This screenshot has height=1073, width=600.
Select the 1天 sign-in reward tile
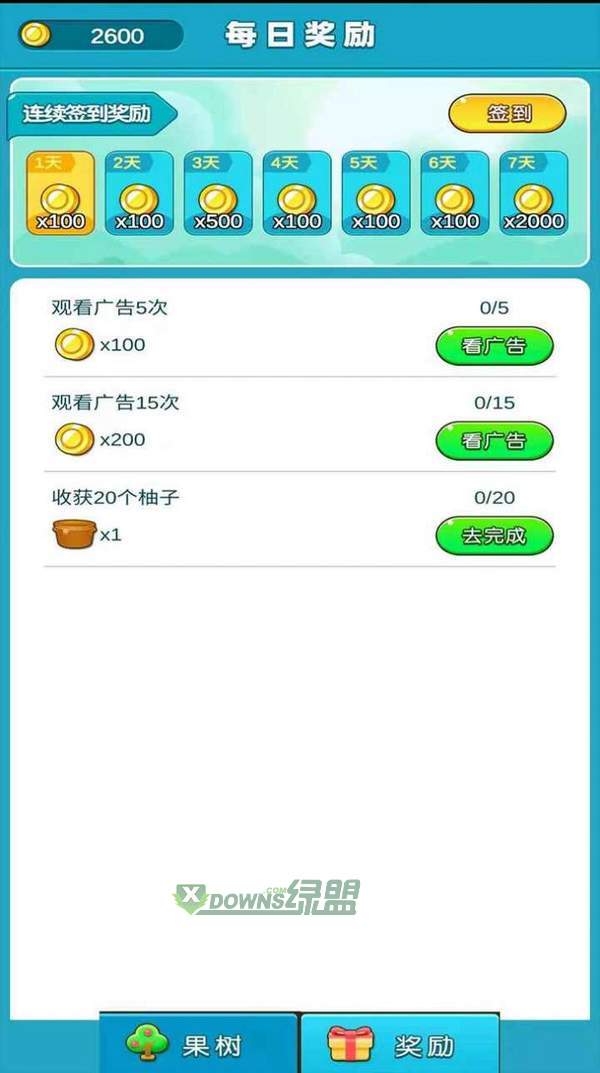point(61,193)
